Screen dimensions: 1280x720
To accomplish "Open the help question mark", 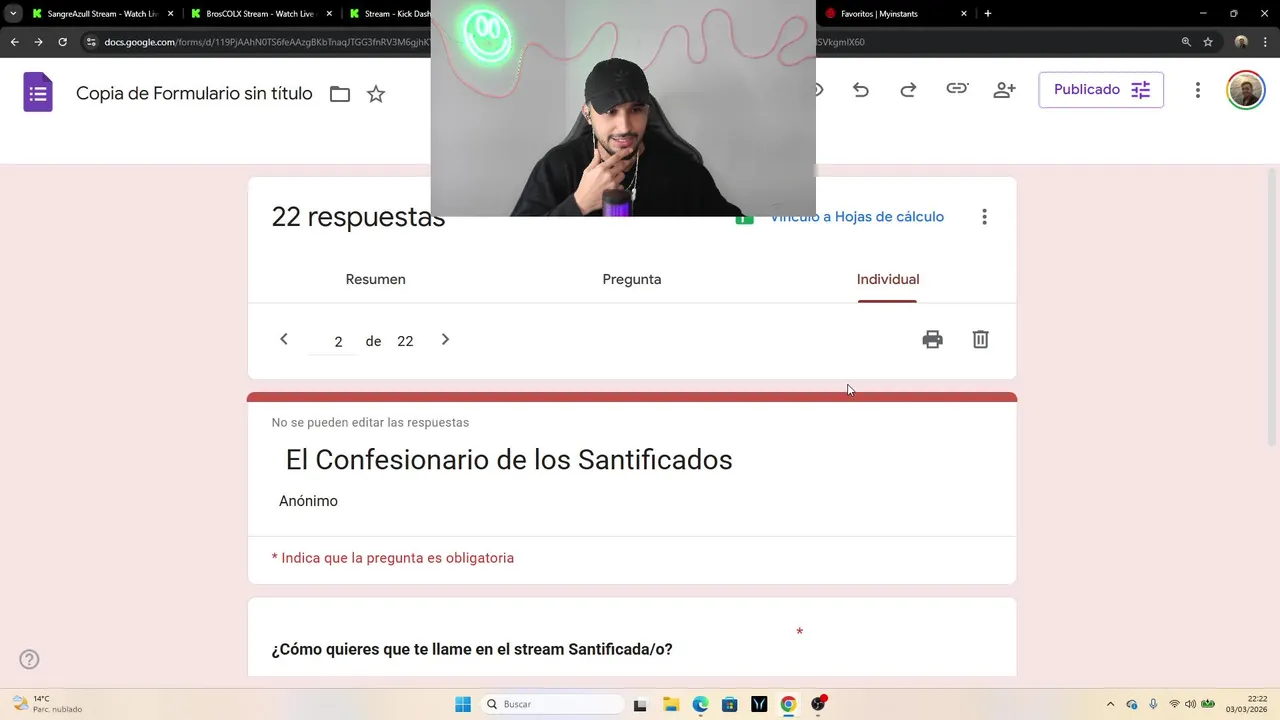I will 29,659.
